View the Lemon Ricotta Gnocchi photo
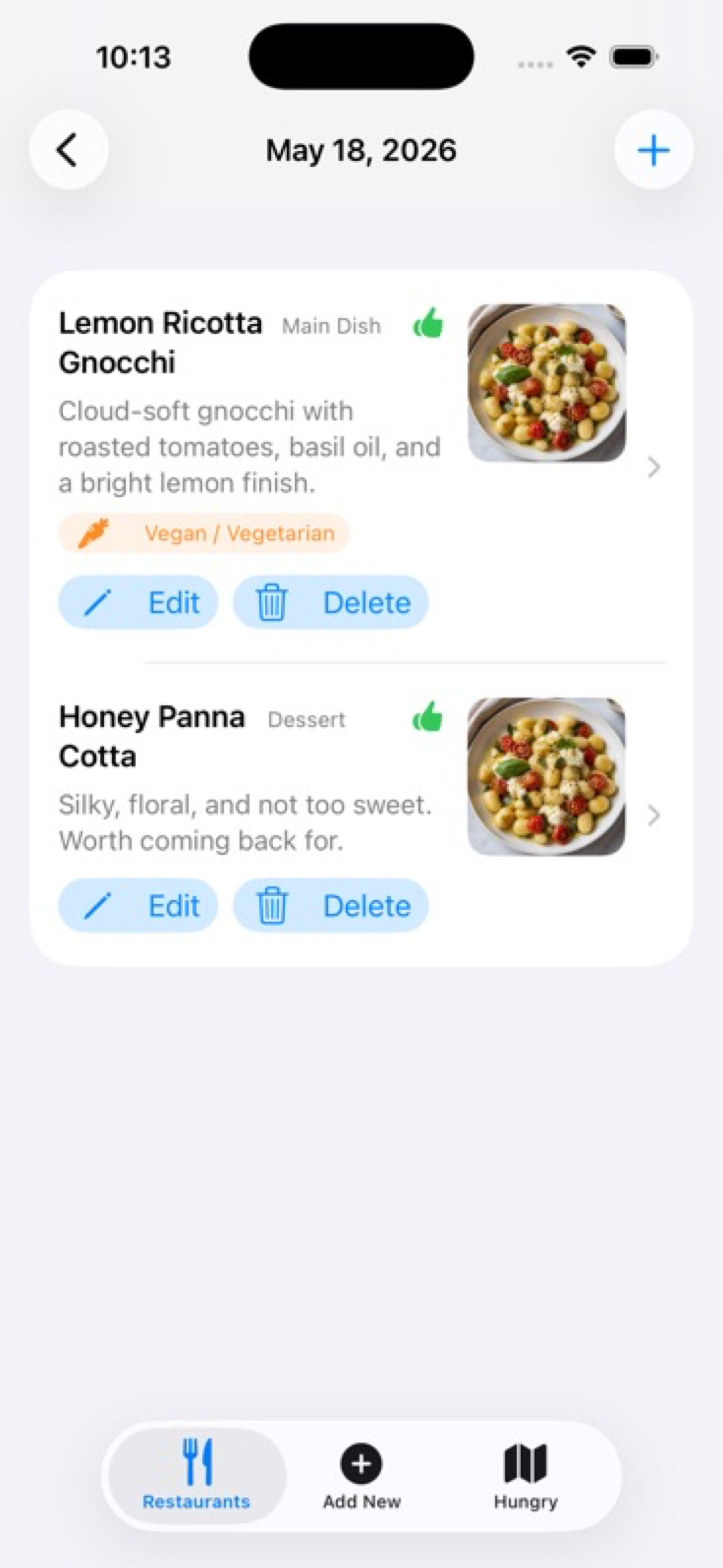723x1568 pixels. click(x=546, y=383)
